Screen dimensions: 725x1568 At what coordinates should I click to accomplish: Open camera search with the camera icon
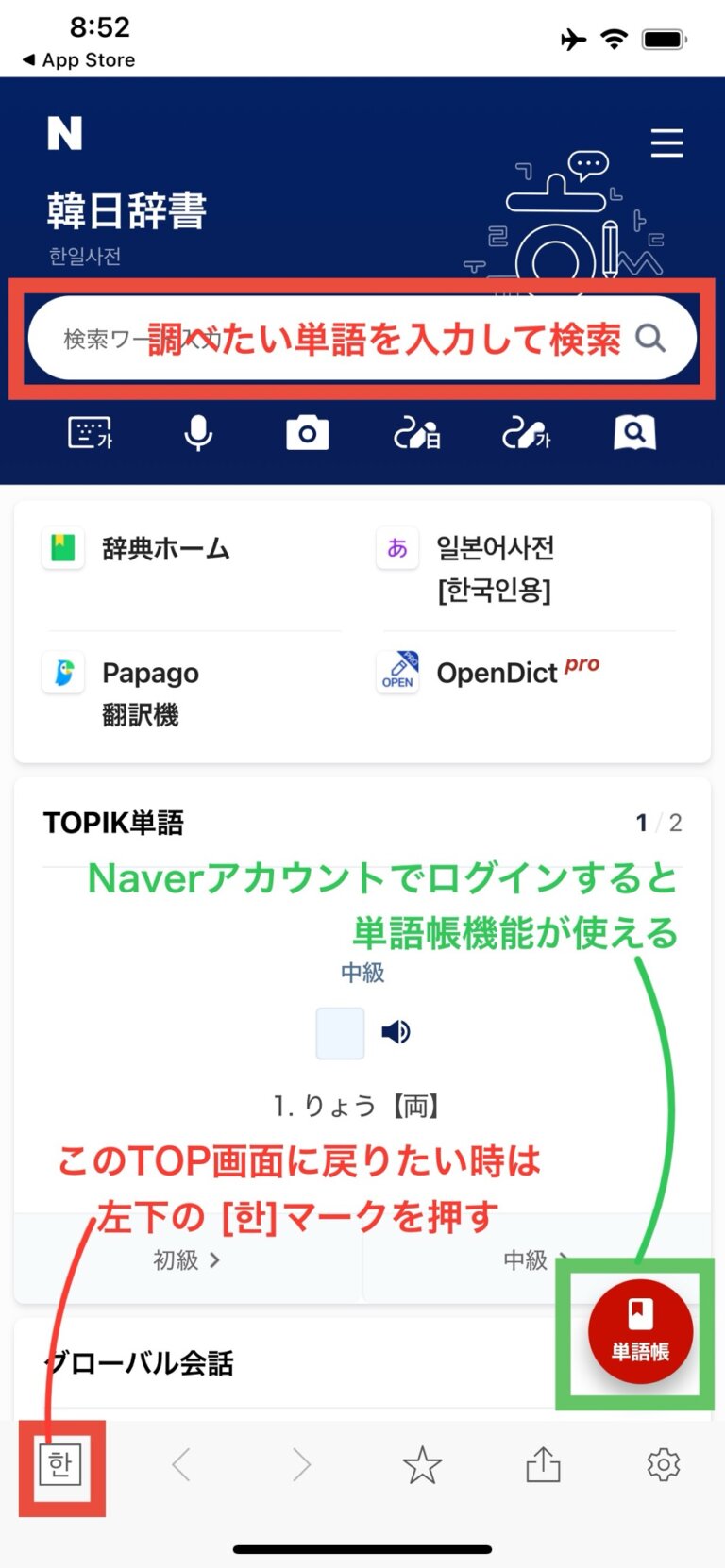click(306, 432)
